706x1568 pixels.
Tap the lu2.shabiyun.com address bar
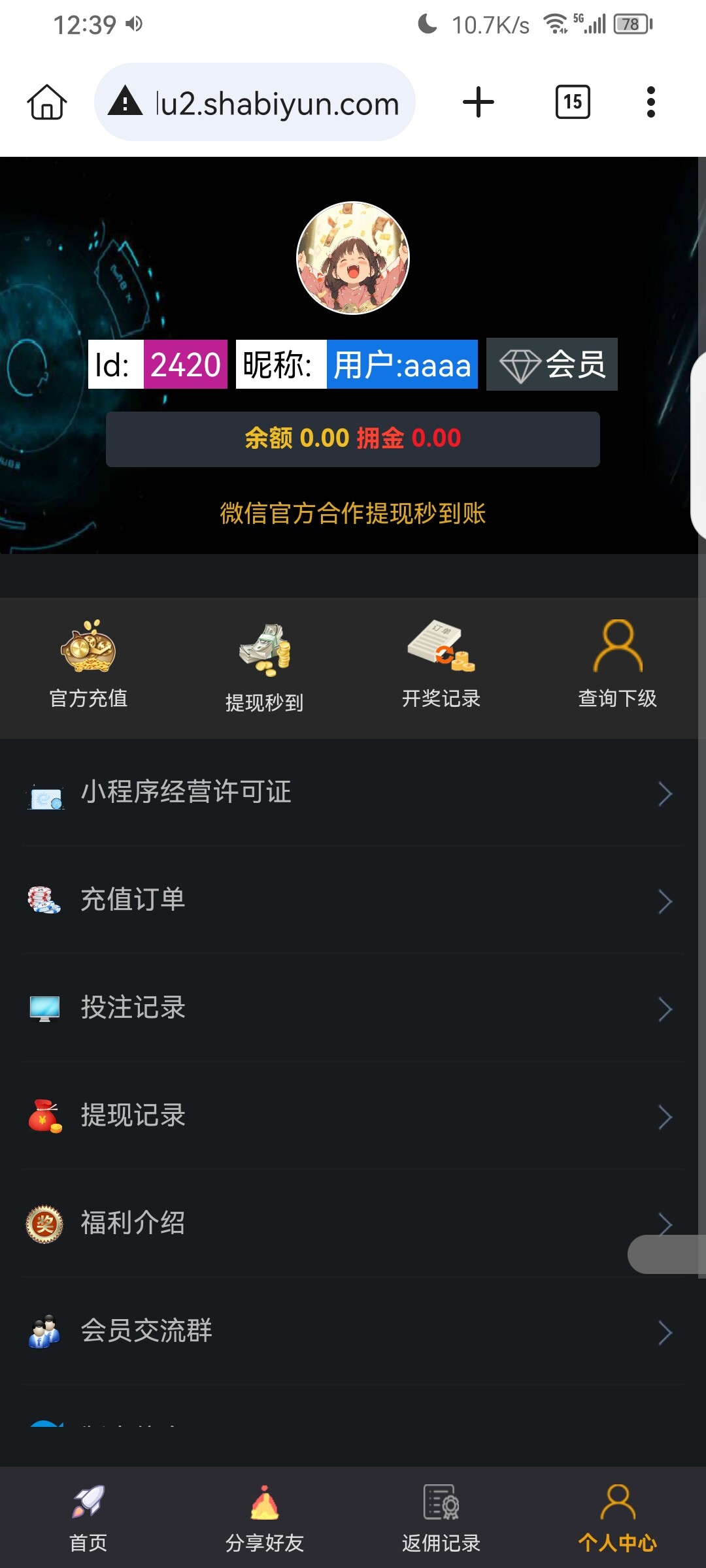pyautogui.click(x=255, y=103)
